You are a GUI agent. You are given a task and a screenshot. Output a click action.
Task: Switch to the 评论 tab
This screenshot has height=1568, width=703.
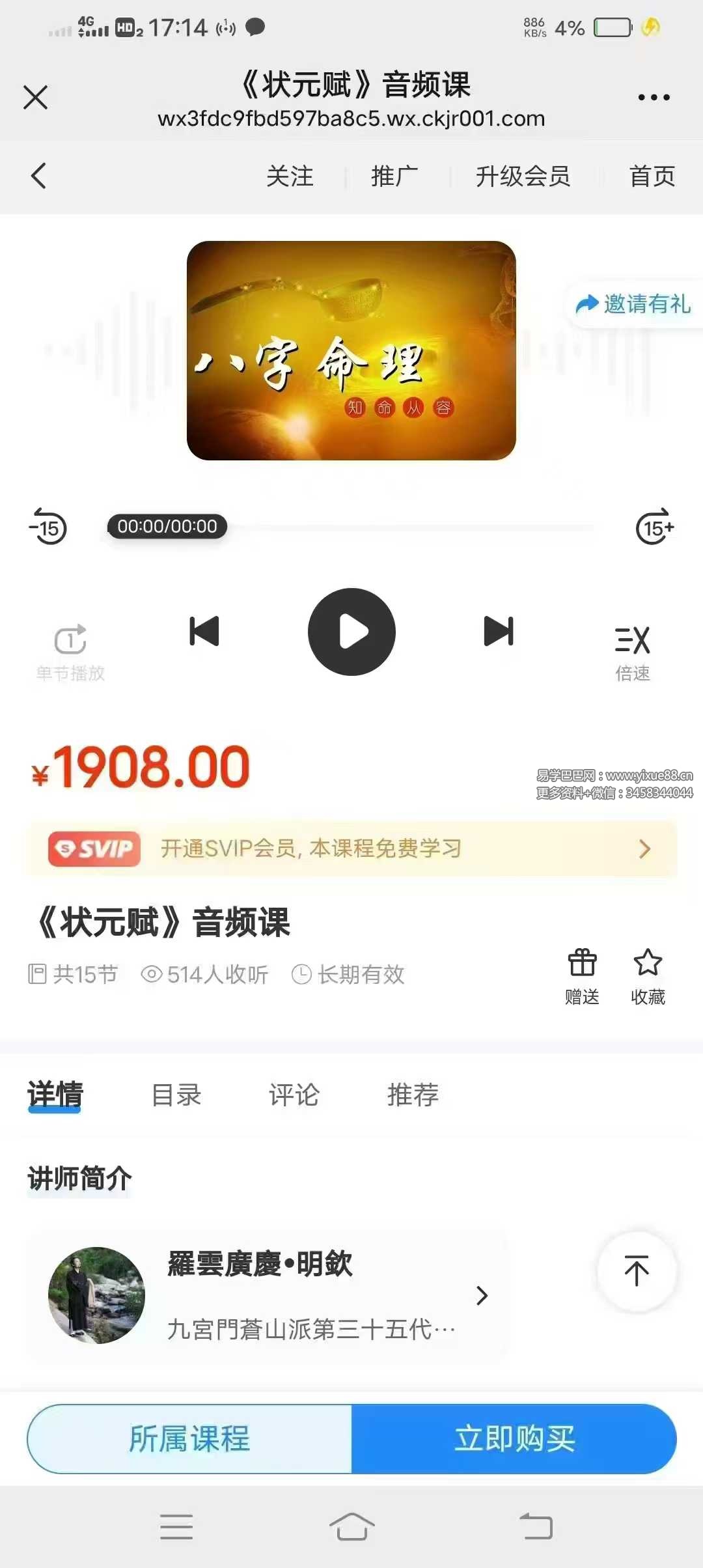(293, 1095)
